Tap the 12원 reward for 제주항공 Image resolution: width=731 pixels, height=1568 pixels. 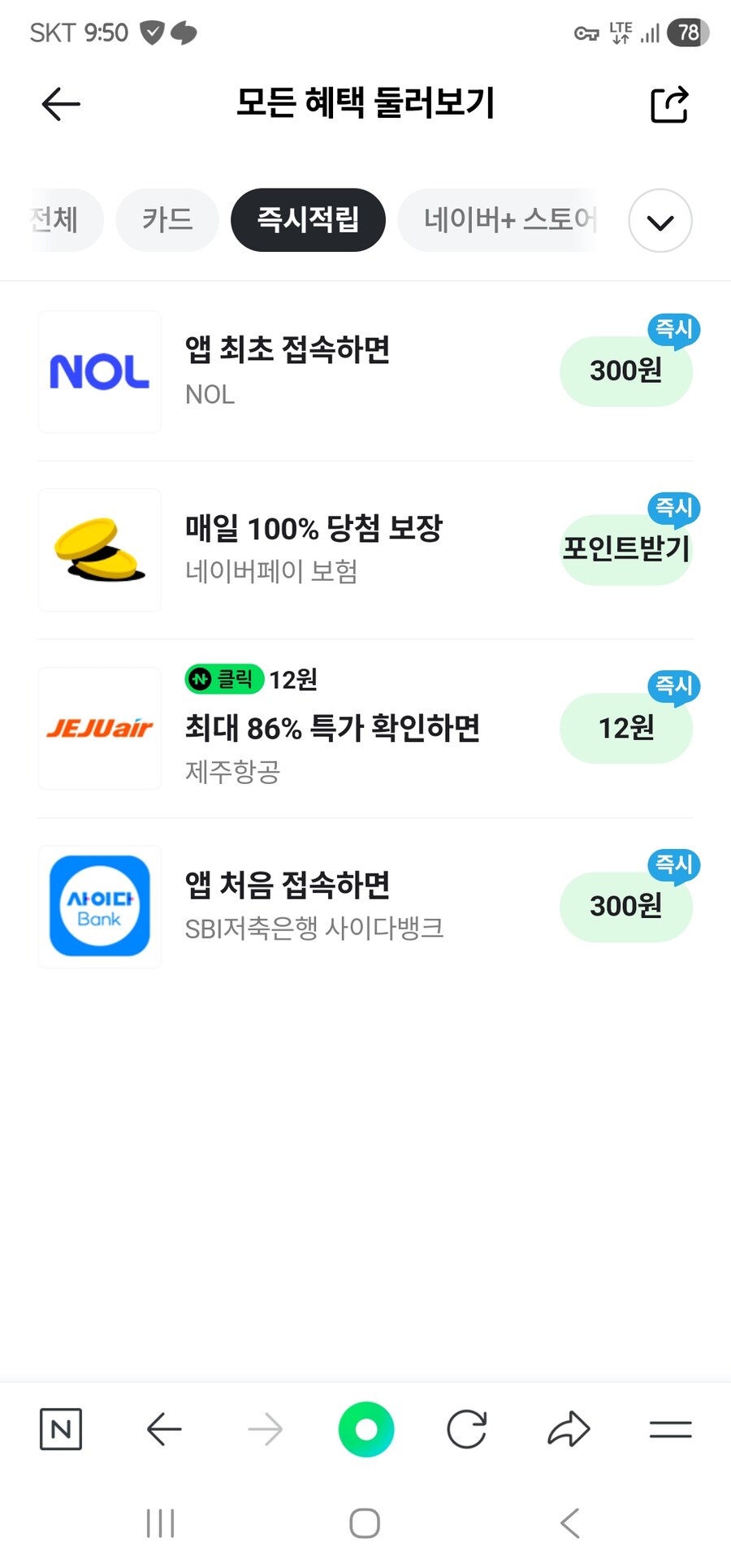(625, 728)
